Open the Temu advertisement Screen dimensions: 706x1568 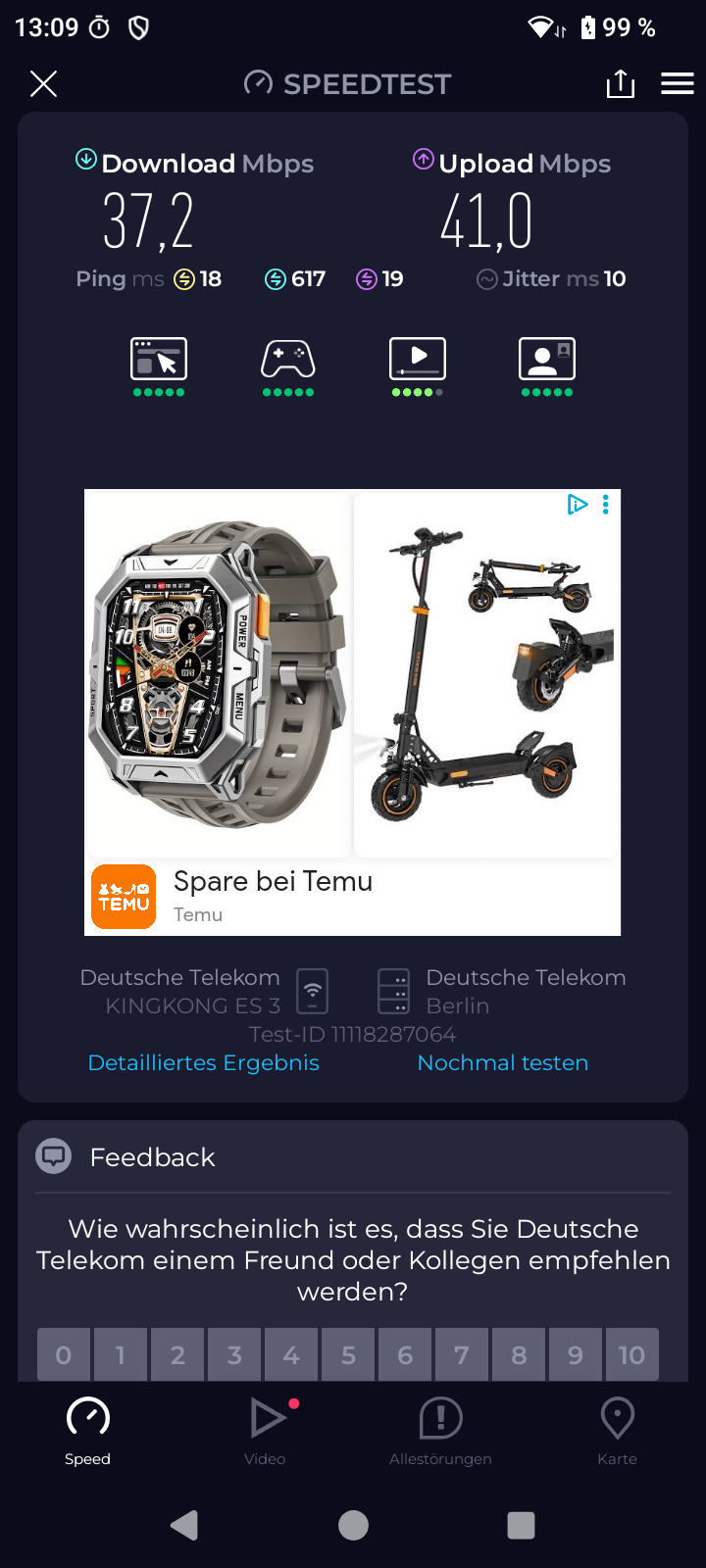(352, 712)
